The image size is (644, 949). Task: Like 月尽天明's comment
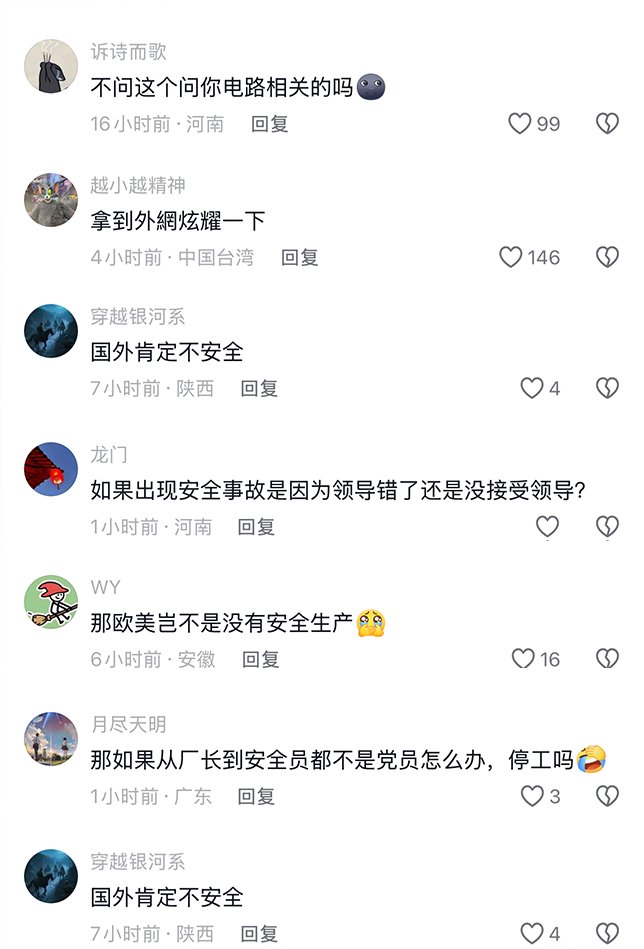coord(532,796)
